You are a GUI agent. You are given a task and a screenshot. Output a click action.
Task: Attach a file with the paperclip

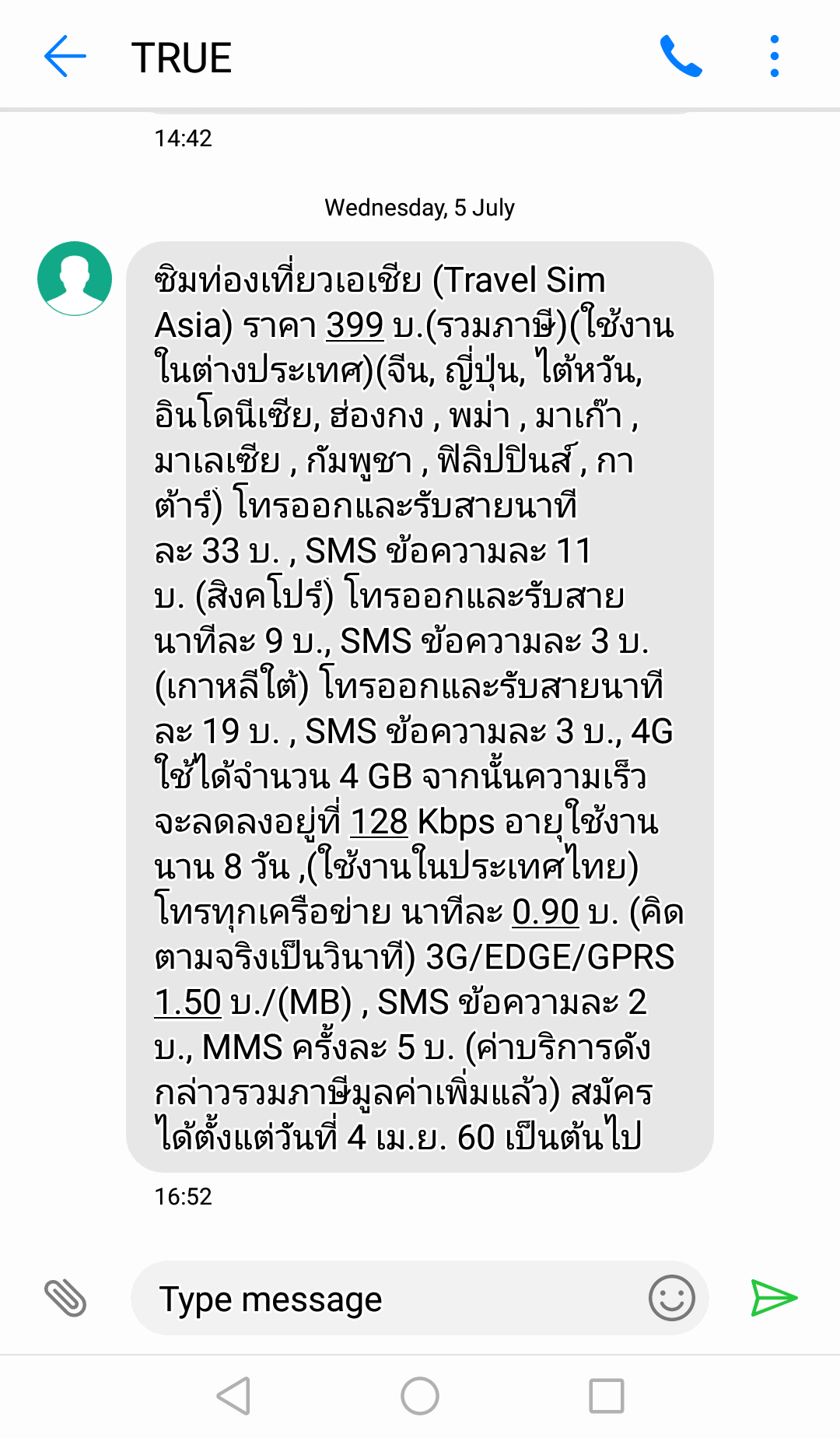(65, 1298)
